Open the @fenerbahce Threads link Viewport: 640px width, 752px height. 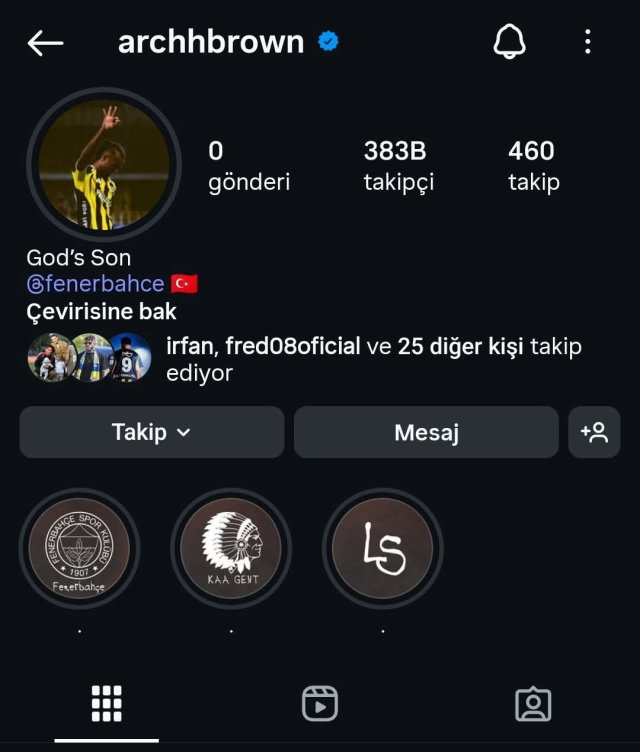(x=96, y=284)
